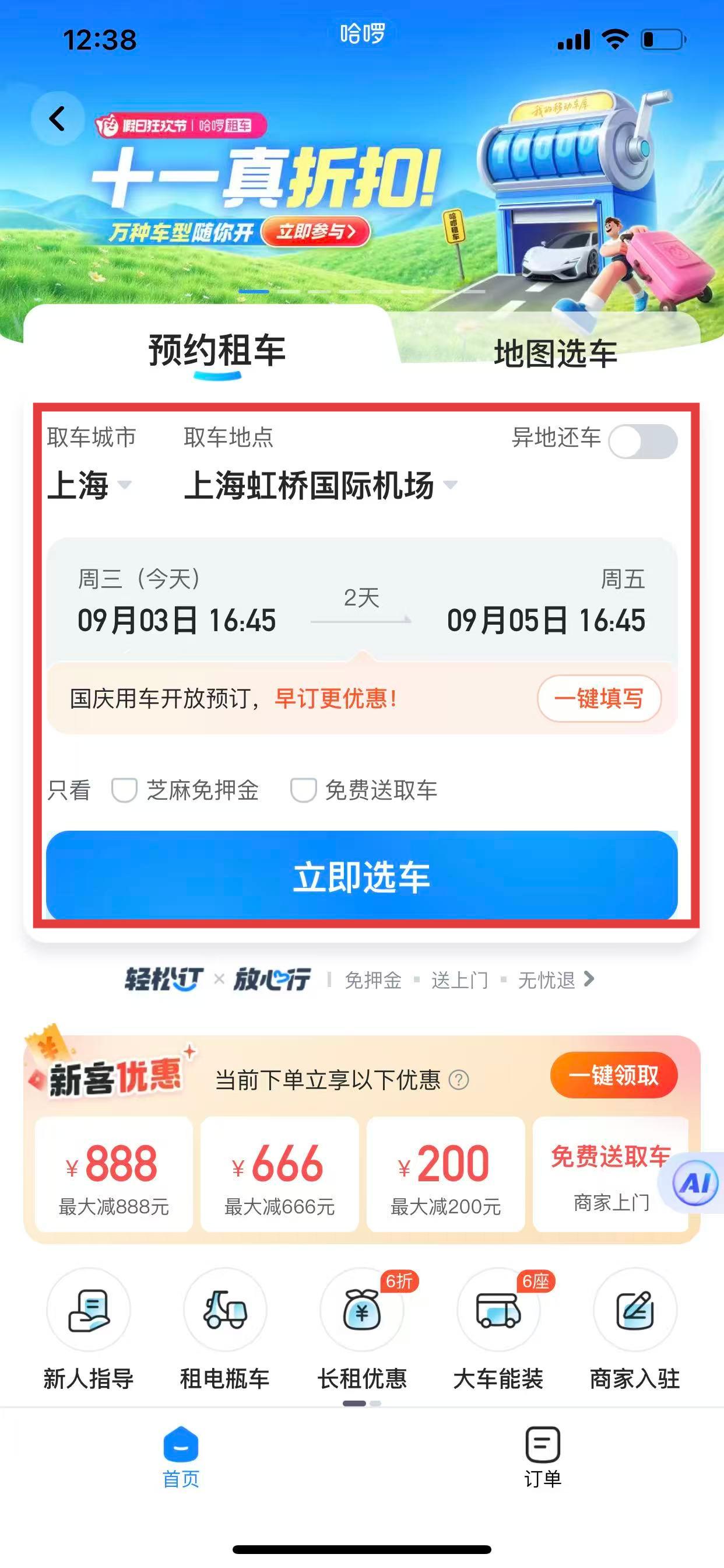
Task: Change pickup location 上海虹桥国际机场
Action: [319, 485]
